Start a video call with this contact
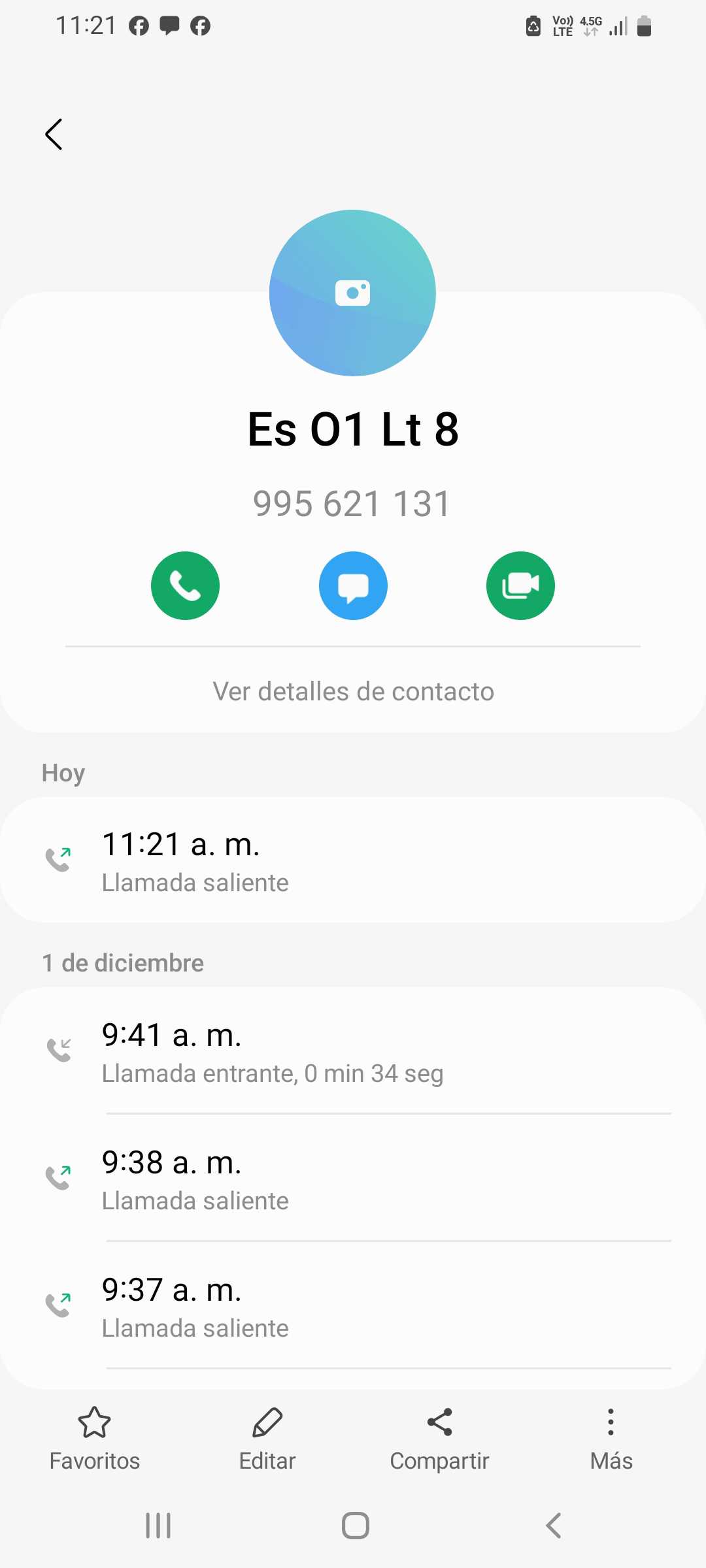This screenshot has height=1568, width=706. pyautogui.click(x=520, y=585)
